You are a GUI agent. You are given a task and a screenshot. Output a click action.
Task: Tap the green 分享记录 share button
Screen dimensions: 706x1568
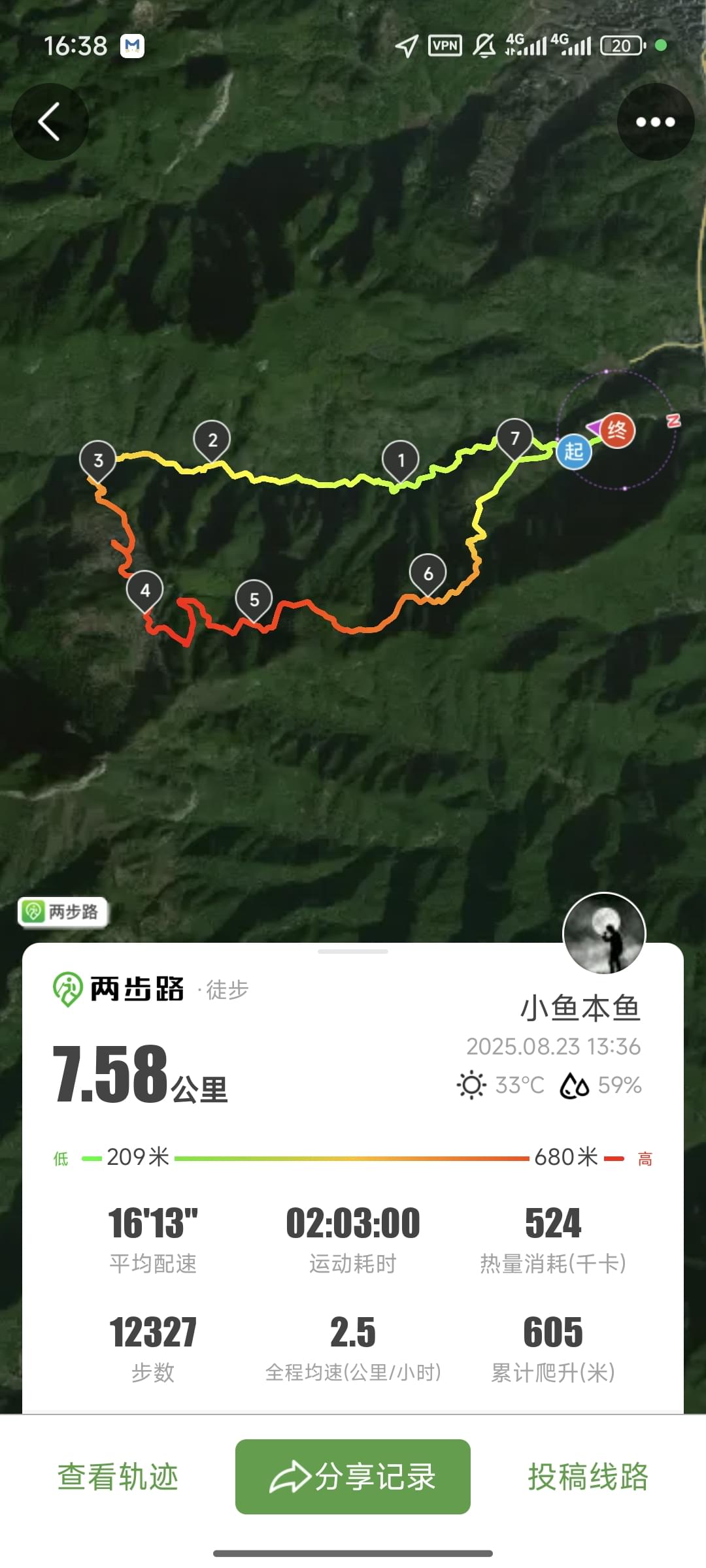(353, 1477)
